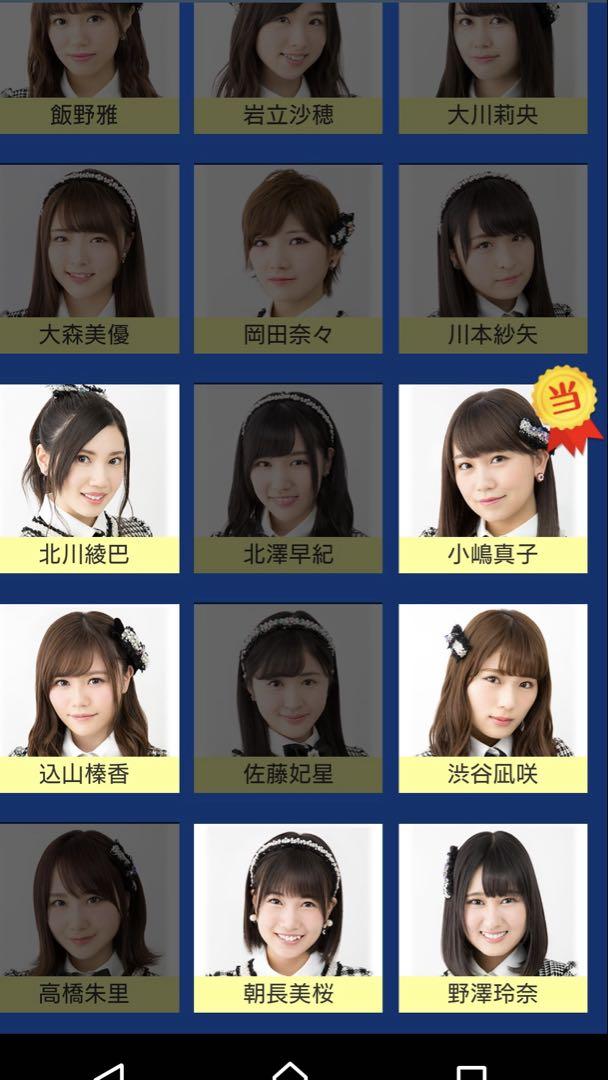Open 佐藤妃星's member tile
The height and width of the screenshot is (1080, 608).
tap(288, 698)
